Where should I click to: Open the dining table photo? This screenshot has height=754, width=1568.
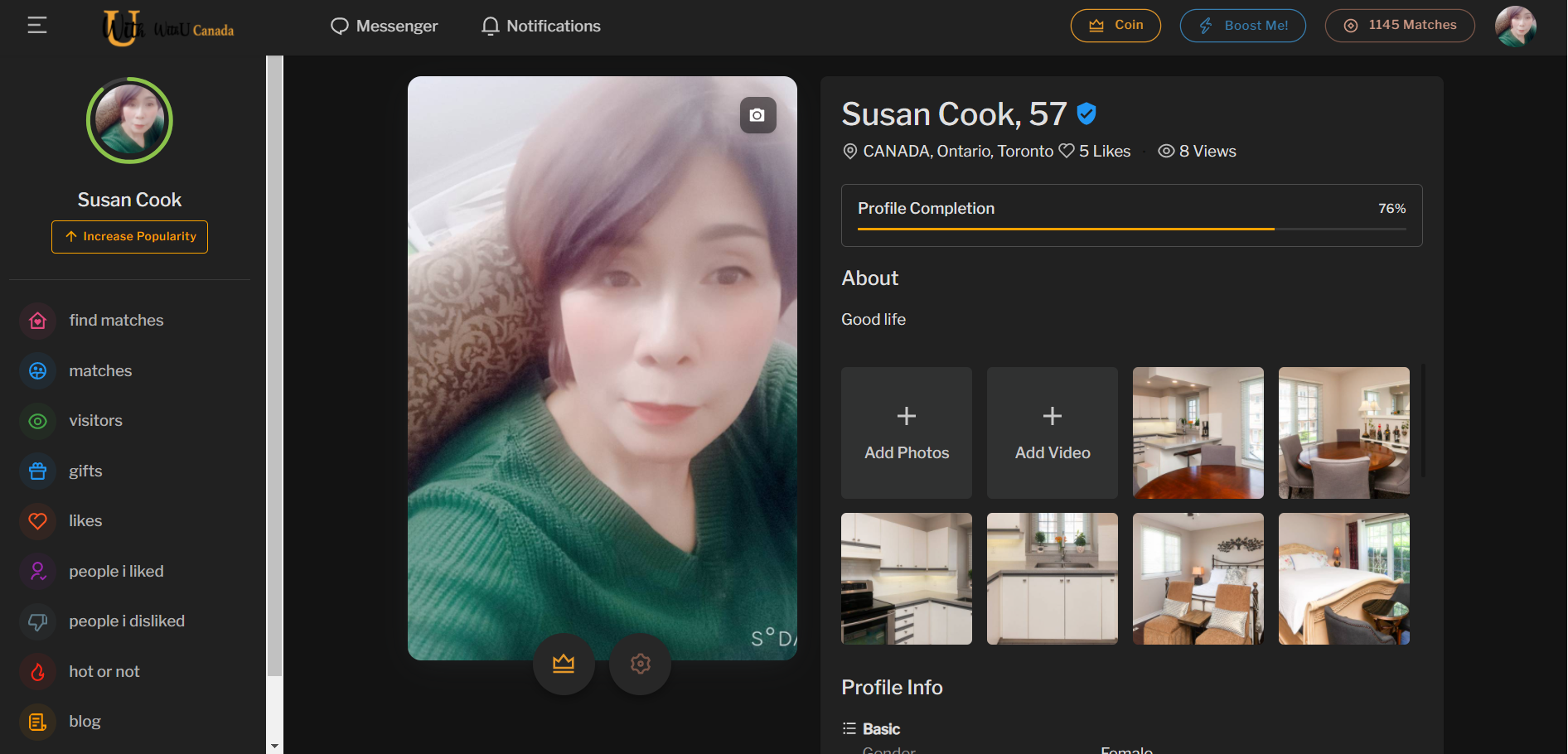pos(1343,433)
